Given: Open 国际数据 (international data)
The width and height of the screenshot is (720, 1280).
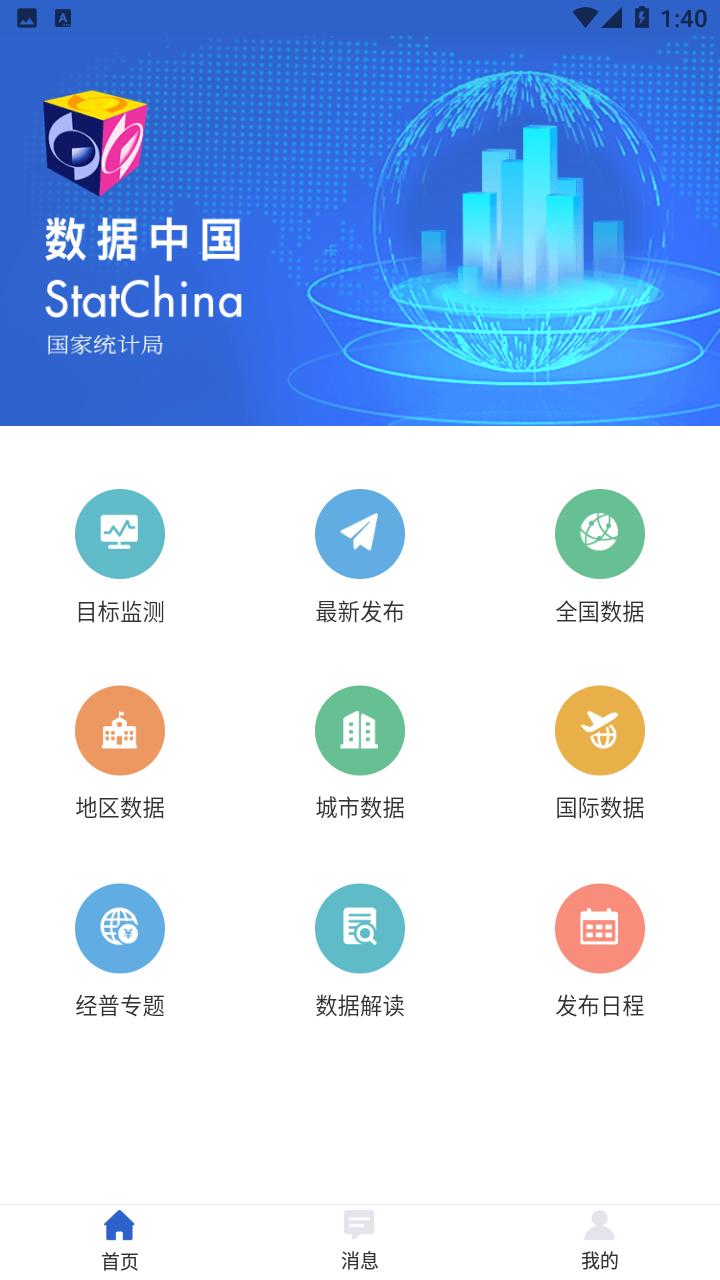Looking at the screenshot, I should [600, 731].
